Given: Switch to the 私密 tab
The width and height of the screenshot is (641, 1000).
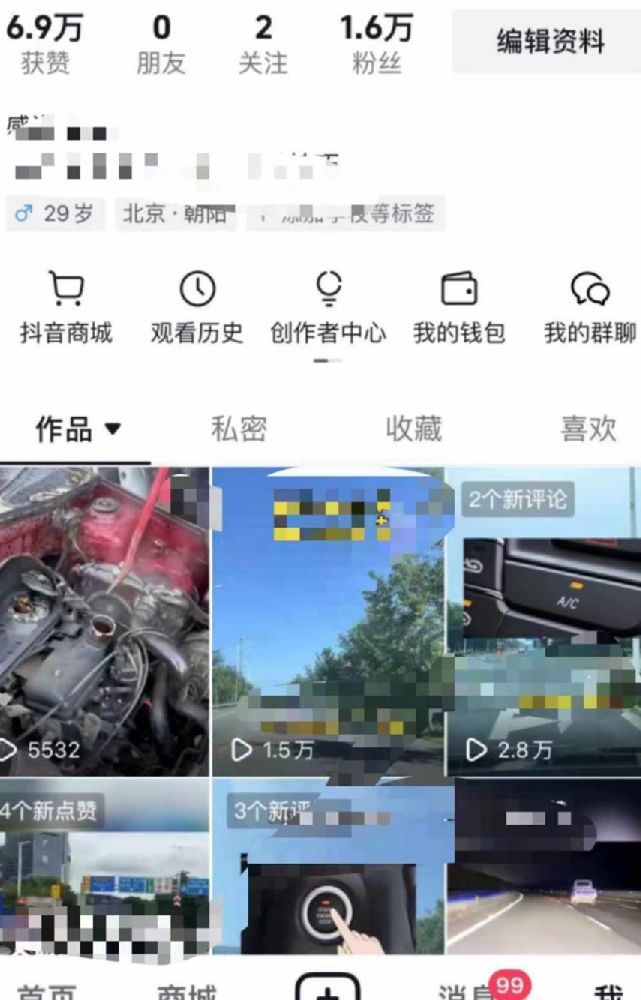Looking at the screenshot, I should pyautogui.click(x=239, y=430).
